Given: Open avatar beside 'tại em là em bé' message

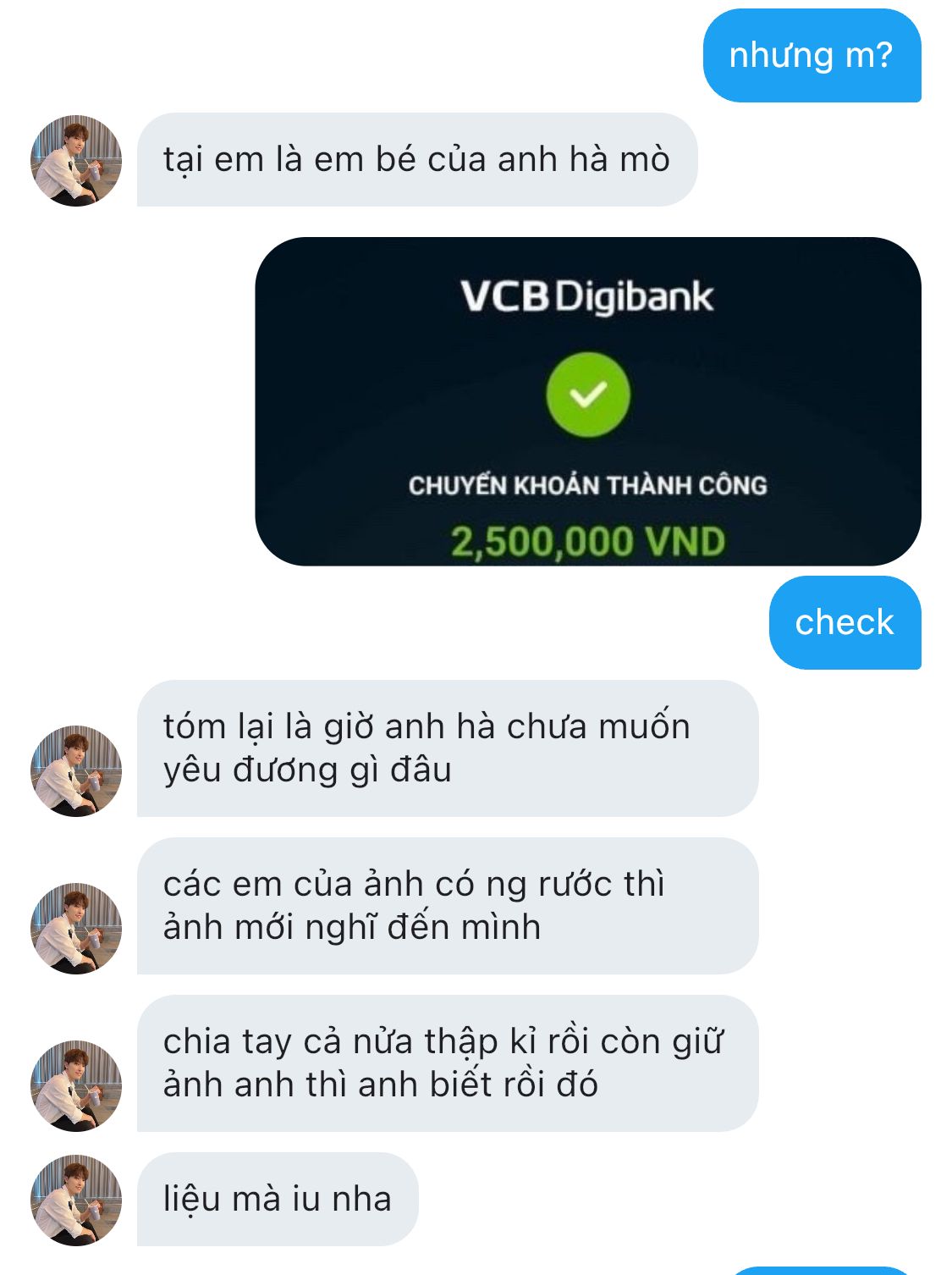Looking at the screenshot, I should (x=76, y=160).
